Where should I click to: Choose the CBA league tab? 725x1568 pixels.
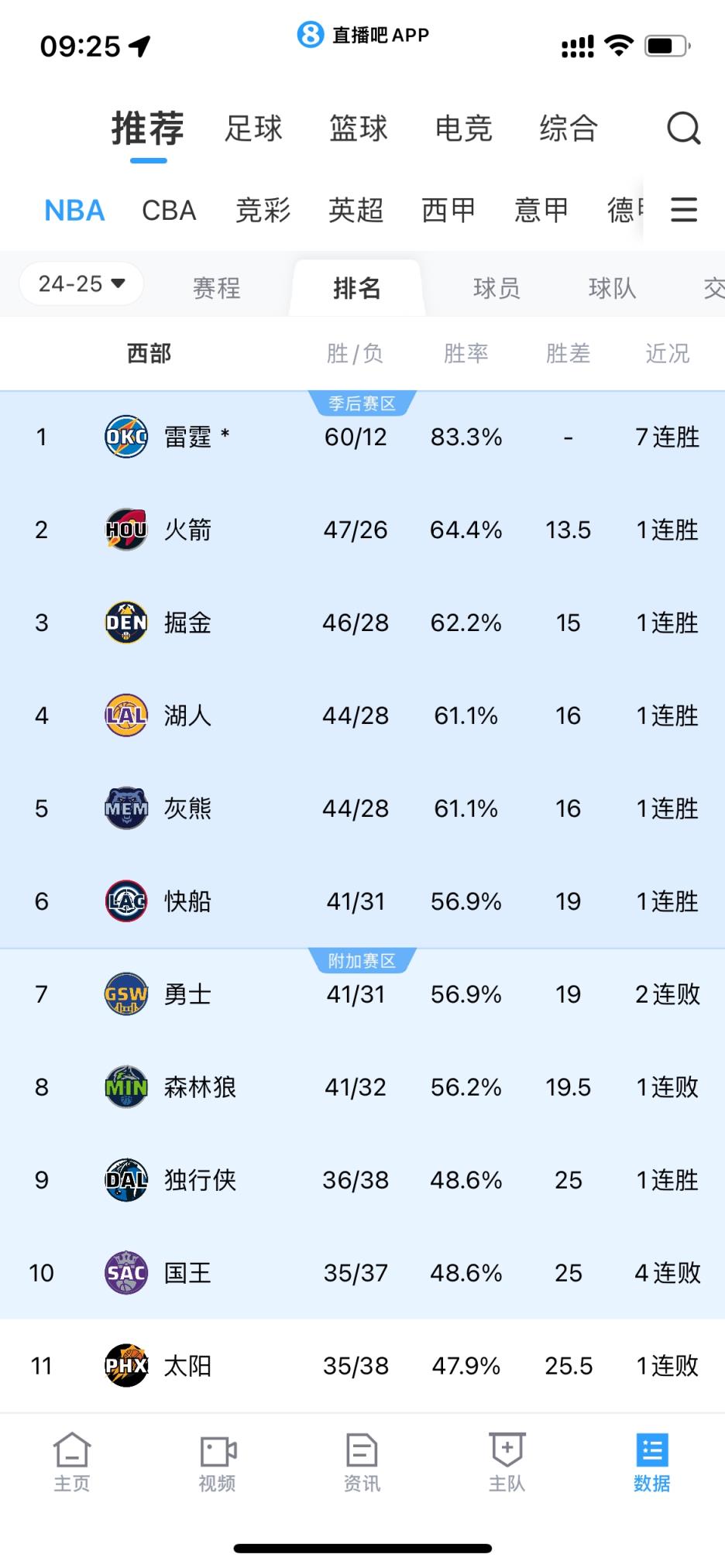point(169,211)
